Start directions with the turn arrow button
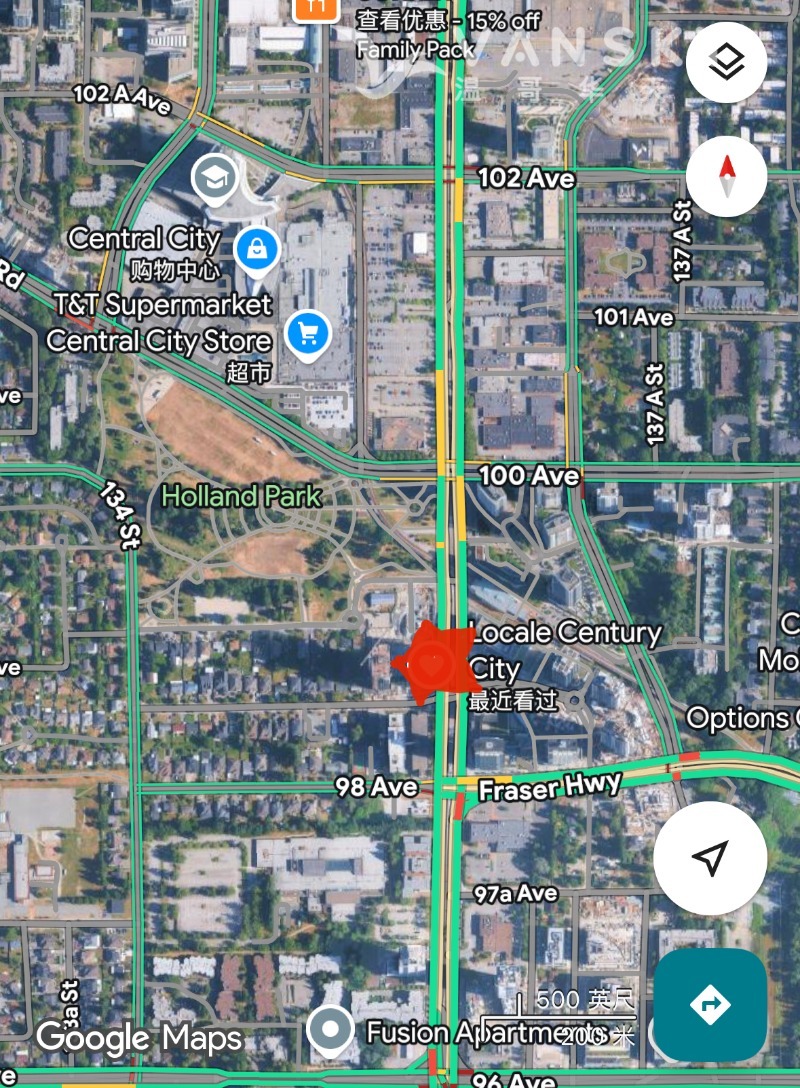 click(x=710, y=1004)
